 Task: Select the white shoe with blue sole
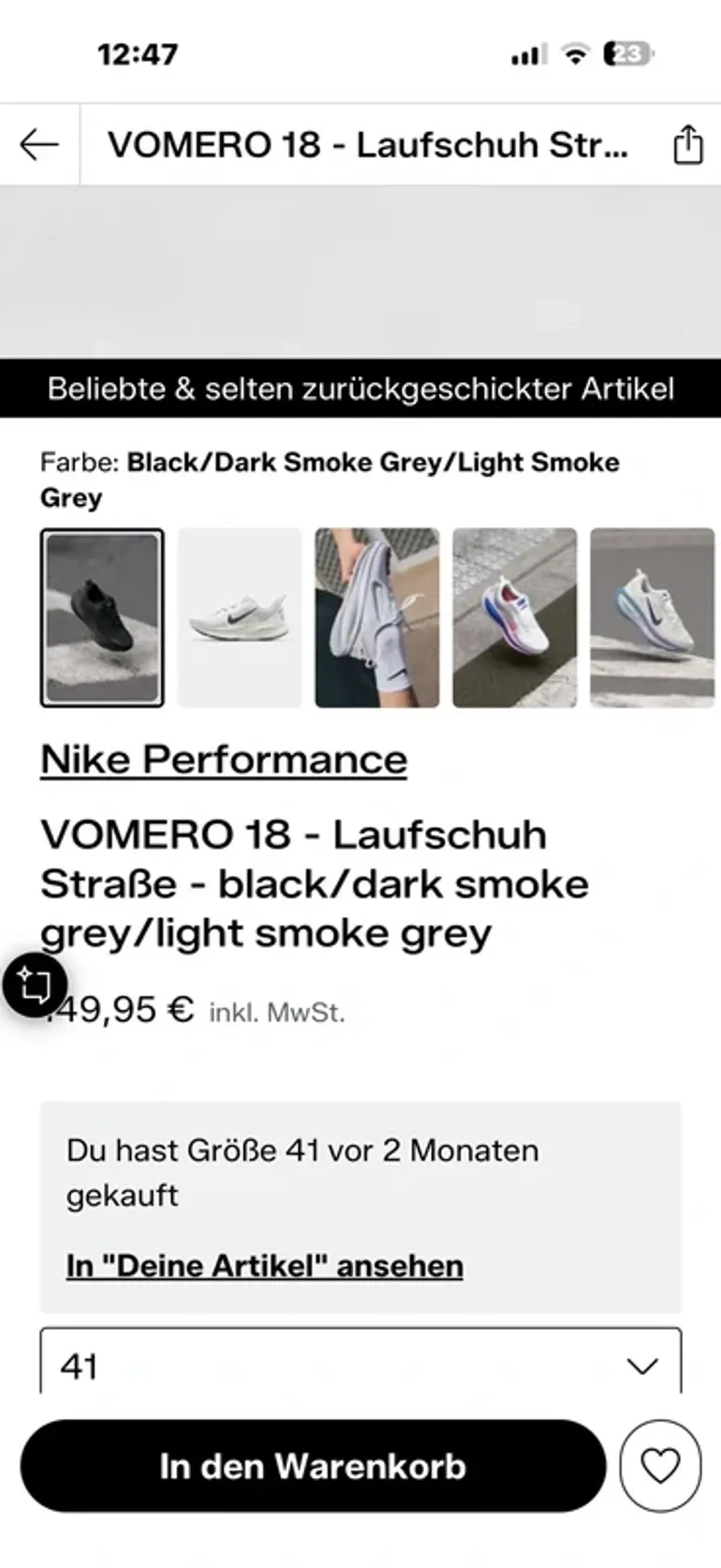[653, 617]
